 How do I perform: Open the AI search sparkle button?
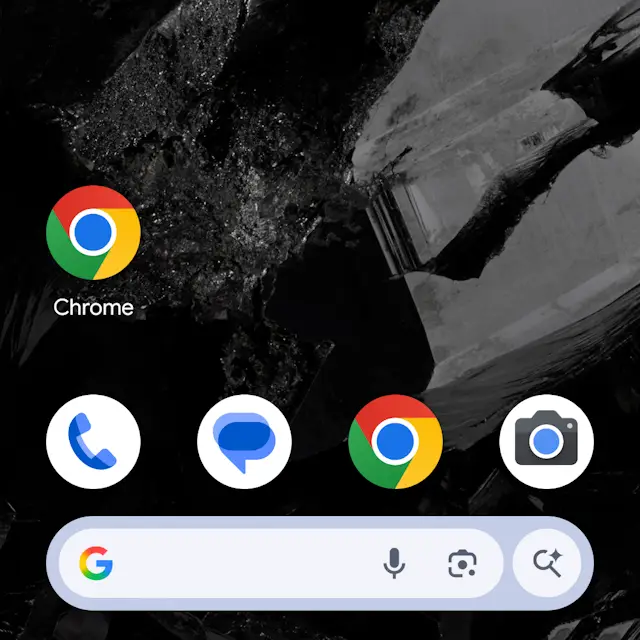[547, 564]
